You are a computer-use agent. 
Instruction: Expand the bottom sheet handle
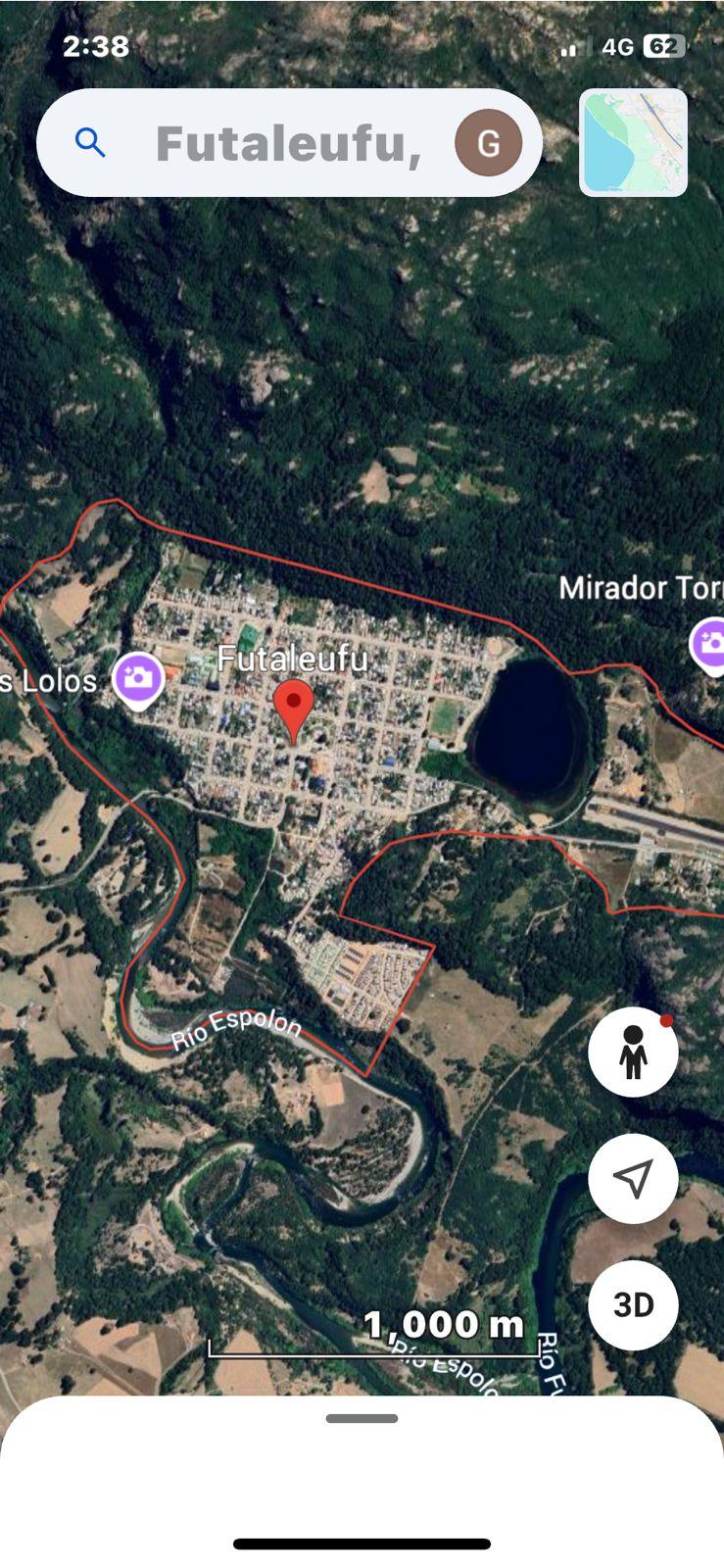(x=362, y=1418)
